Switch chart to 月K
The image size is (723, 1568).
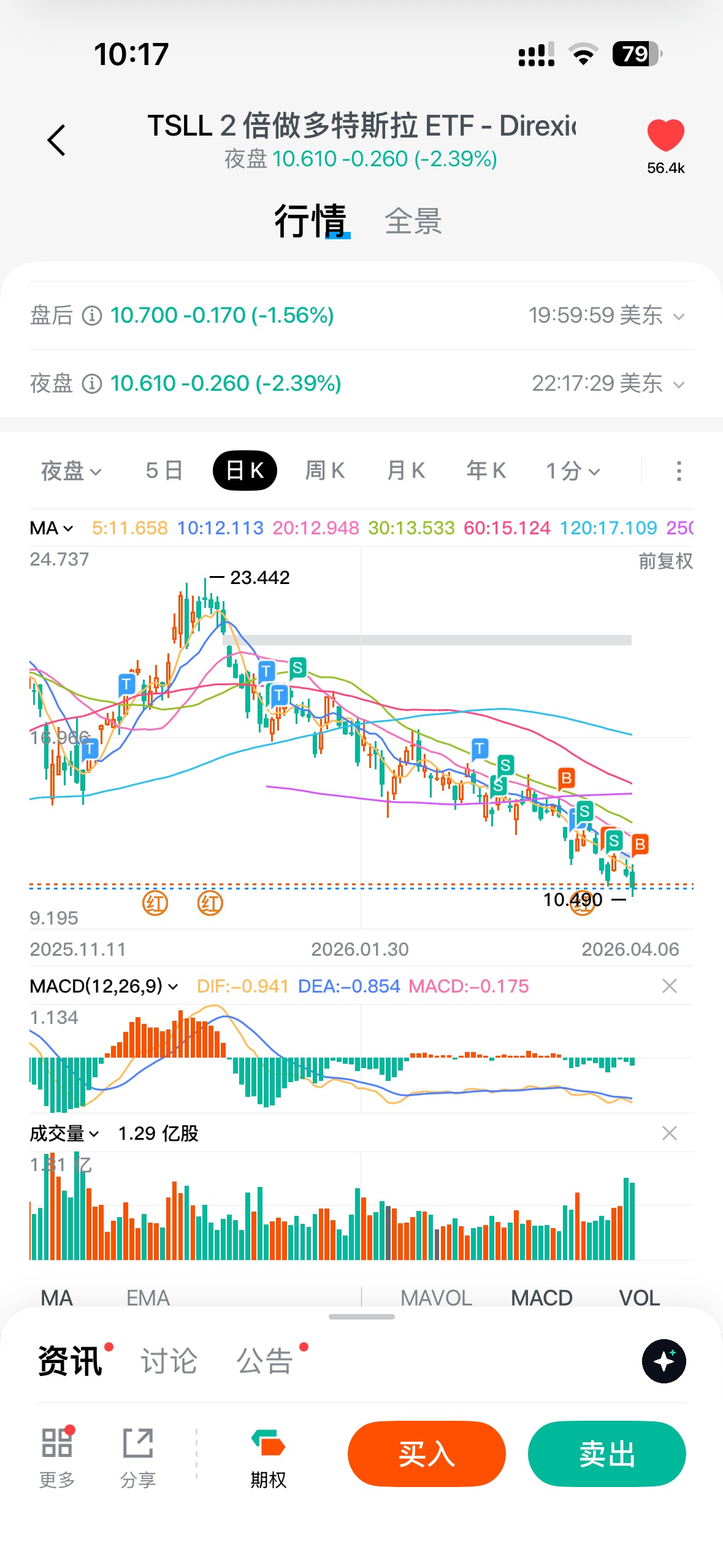pyautogui.click(x=406, y=471)
